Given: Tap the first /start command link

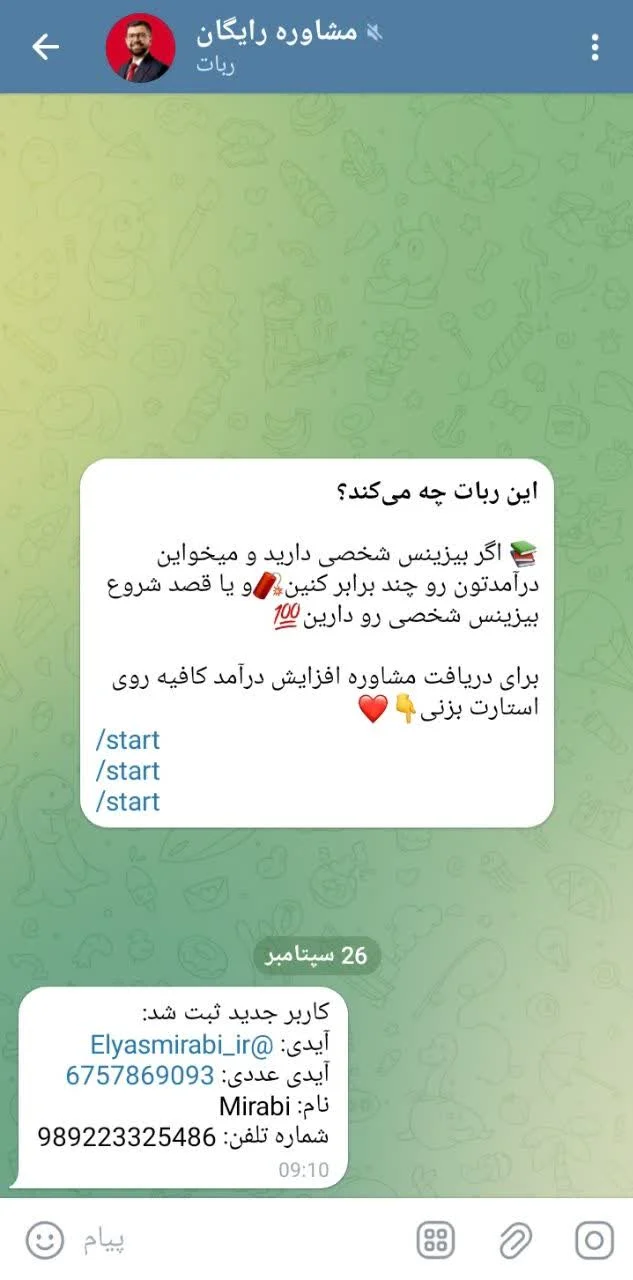Looking at the screenshot, I should click(x=128, y=741).
